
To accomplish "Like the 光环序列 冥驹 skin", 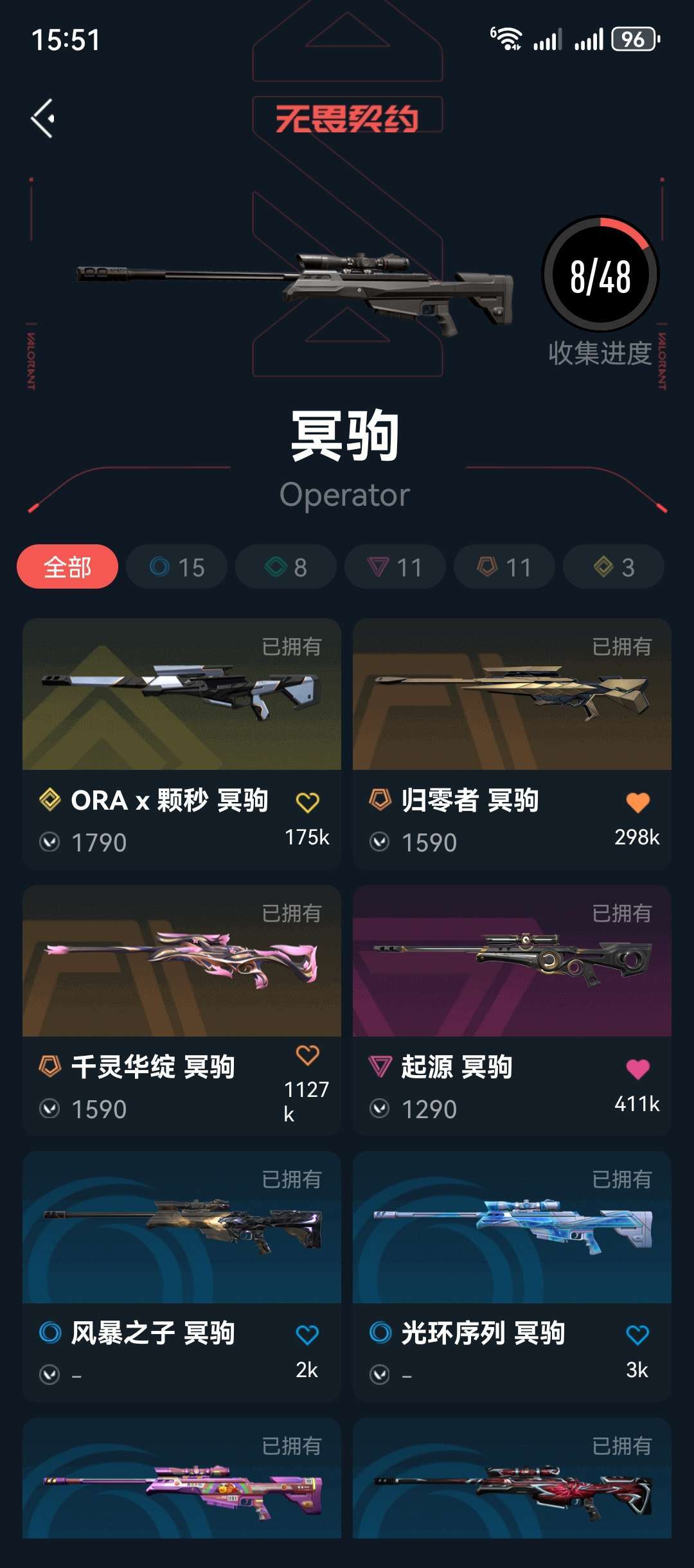I will [637, 1335].
